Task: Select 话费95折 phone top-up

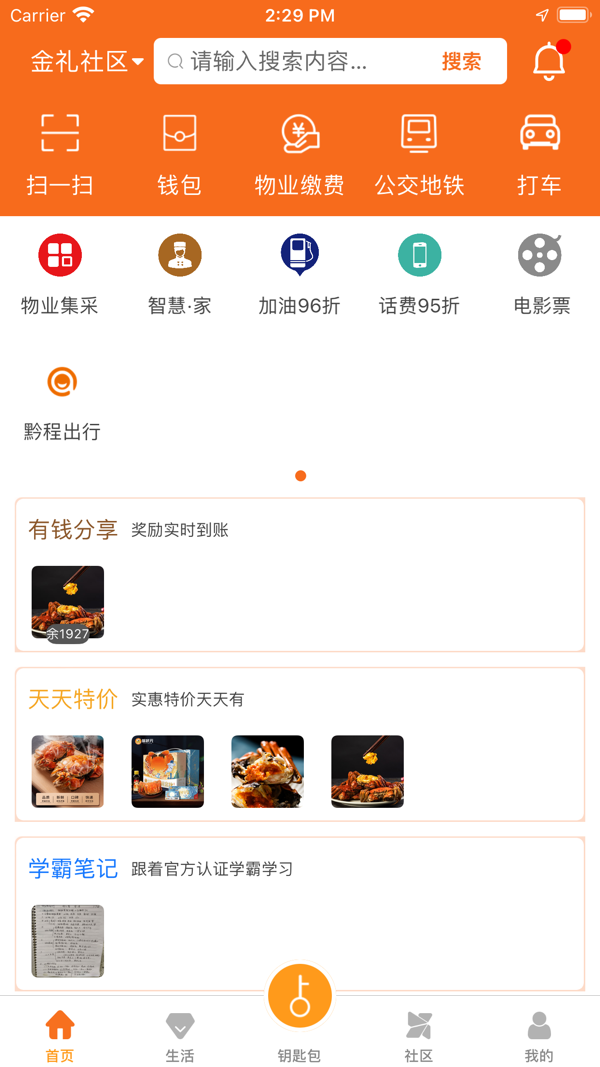Action: [419, 275]
